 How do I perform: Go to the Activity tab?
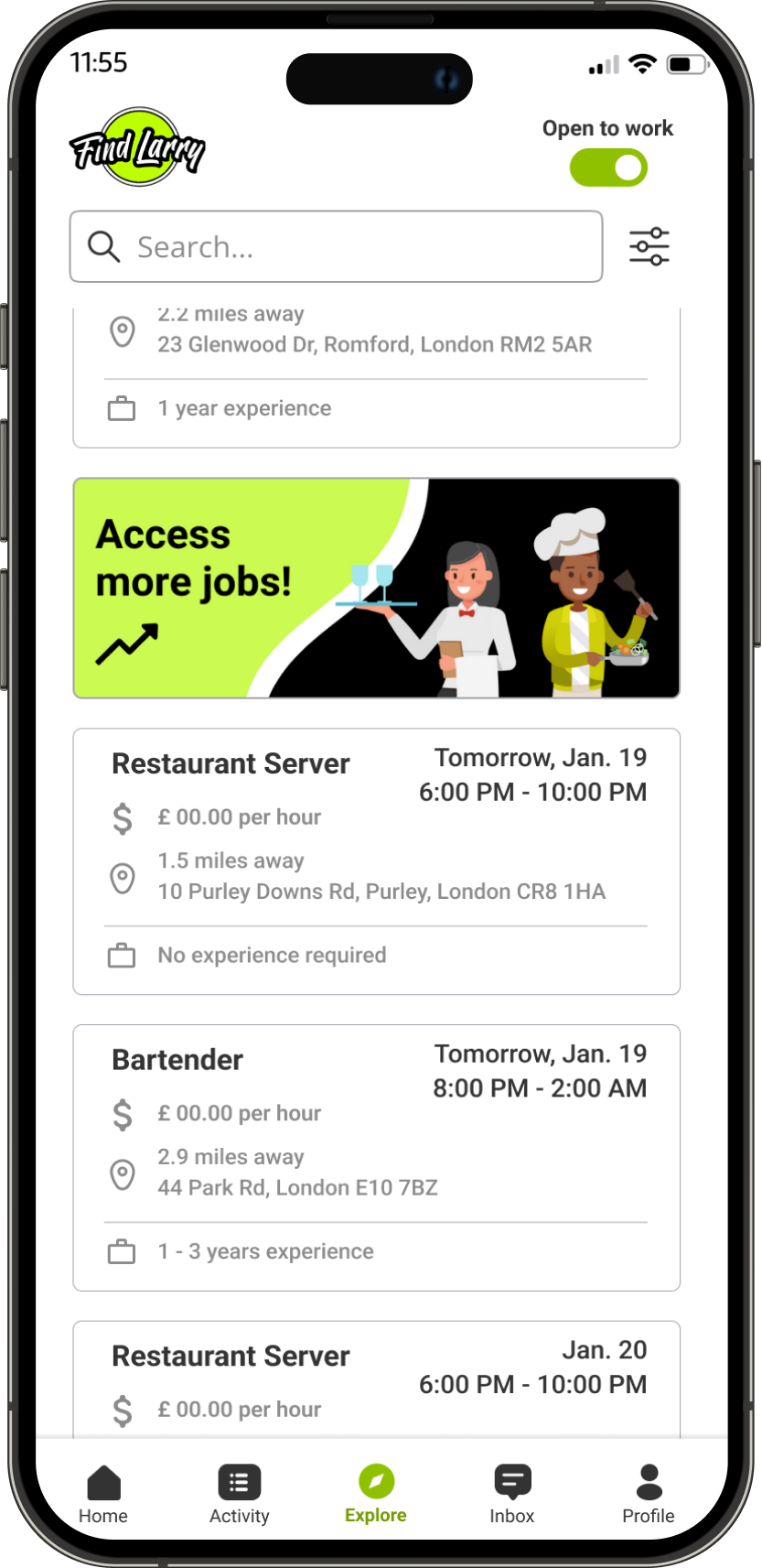(240, 1495)
